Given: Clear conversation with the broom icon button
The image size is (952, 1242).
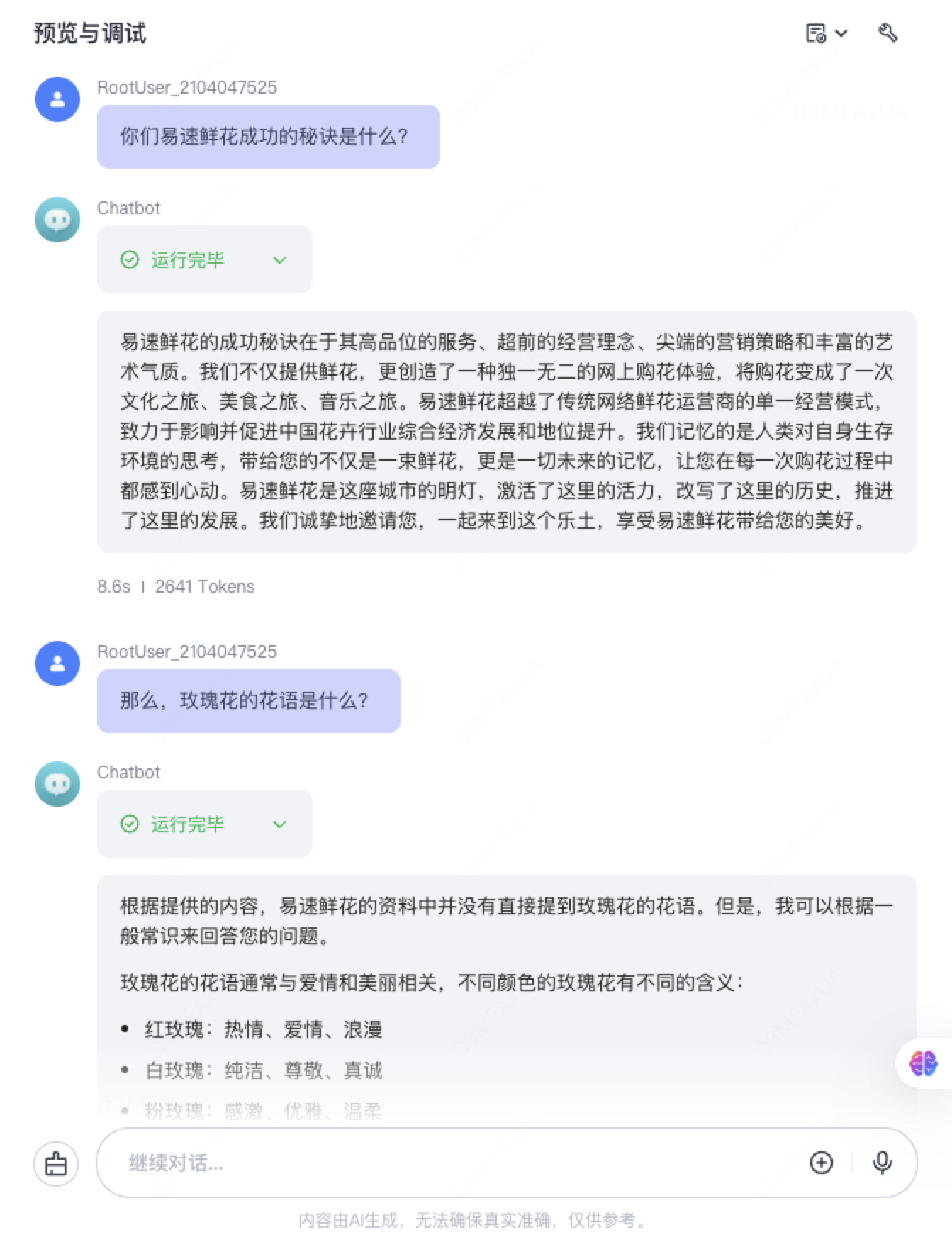Looking at the screenshot, I should 56,1163.
